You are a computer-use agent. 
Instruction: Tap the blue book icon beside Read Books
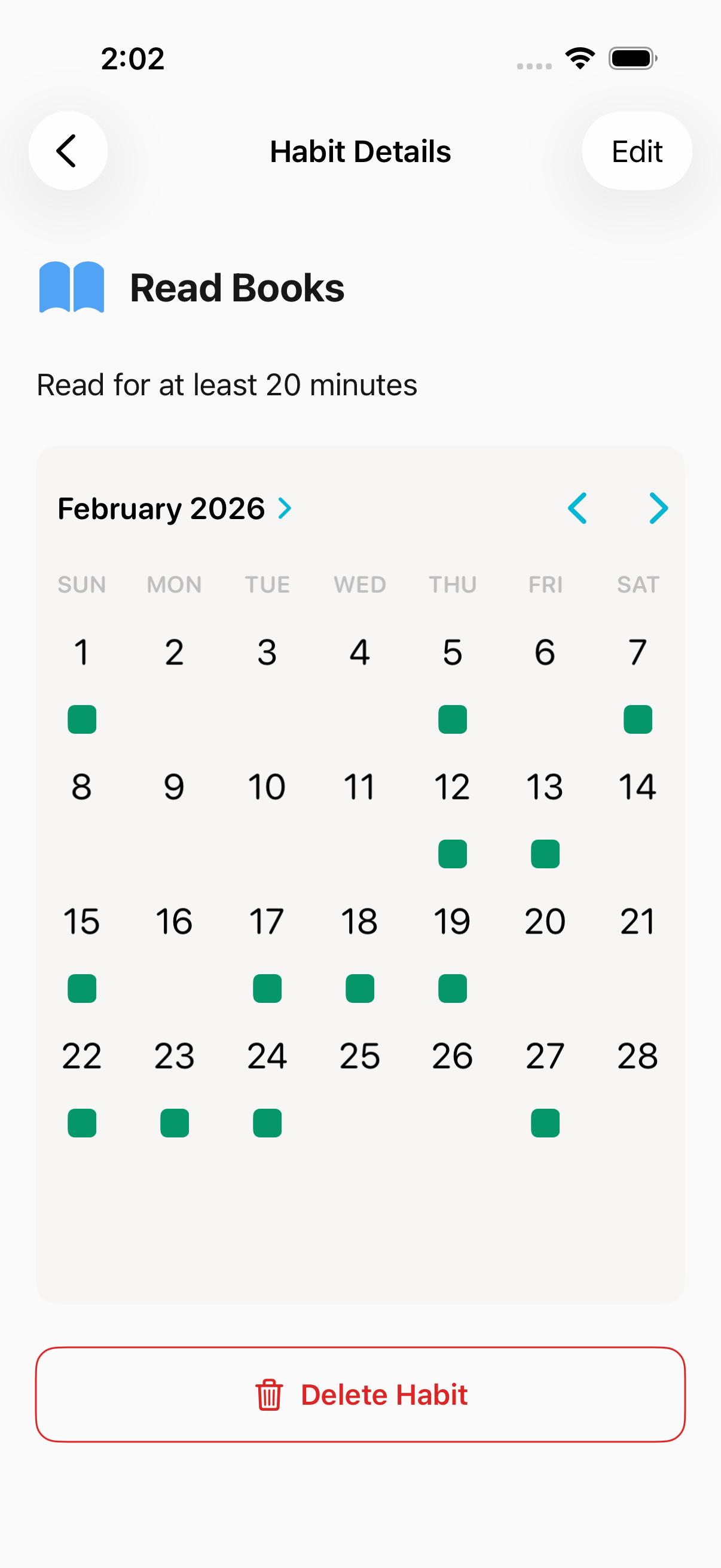coord(71,287)
